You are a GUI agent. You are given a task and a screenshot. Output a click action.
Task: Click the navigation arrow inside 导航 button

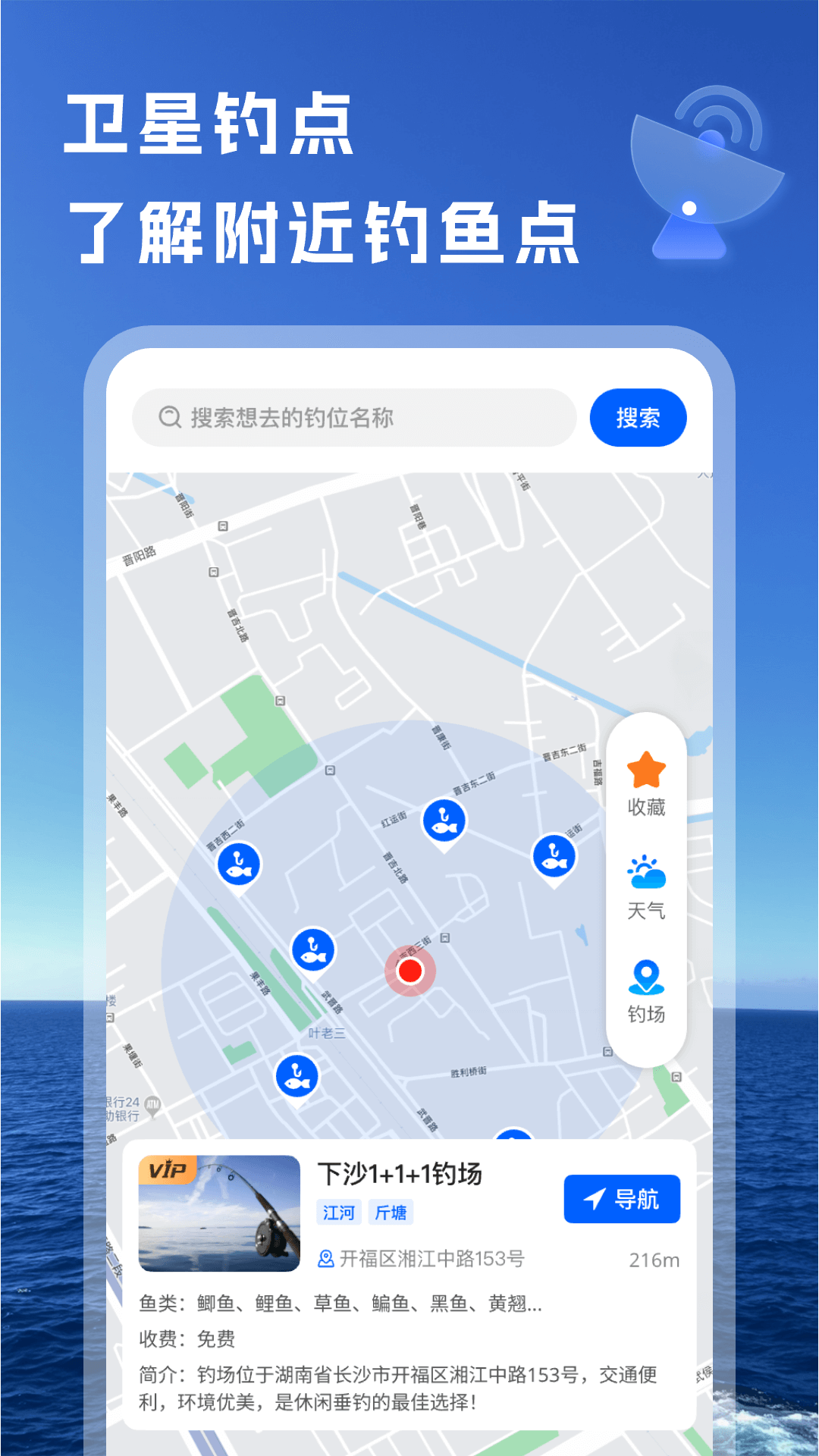point(596,1198)
